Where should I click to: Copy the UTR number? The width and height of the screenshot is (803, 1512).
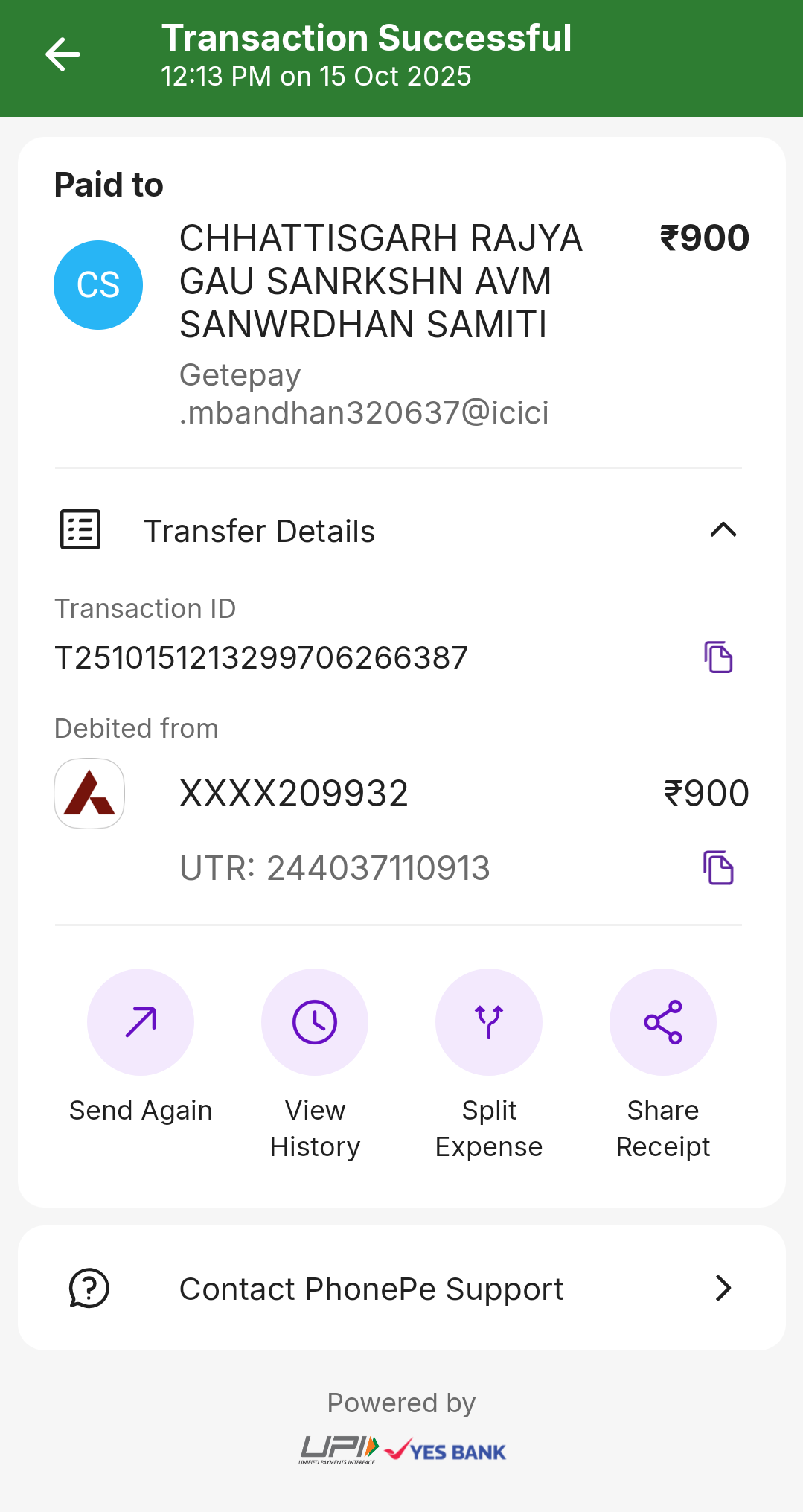point(718,868)
